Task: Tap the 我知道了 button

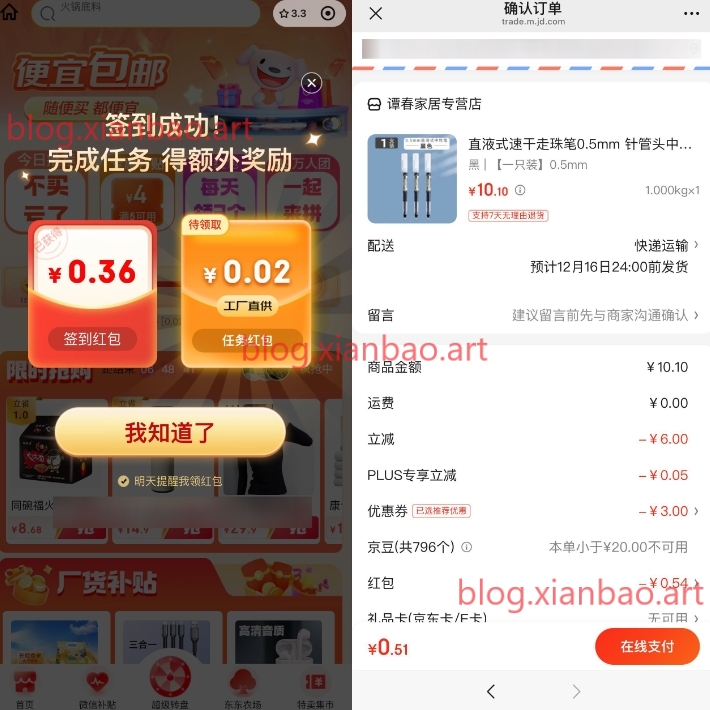Action: point(170,433)
